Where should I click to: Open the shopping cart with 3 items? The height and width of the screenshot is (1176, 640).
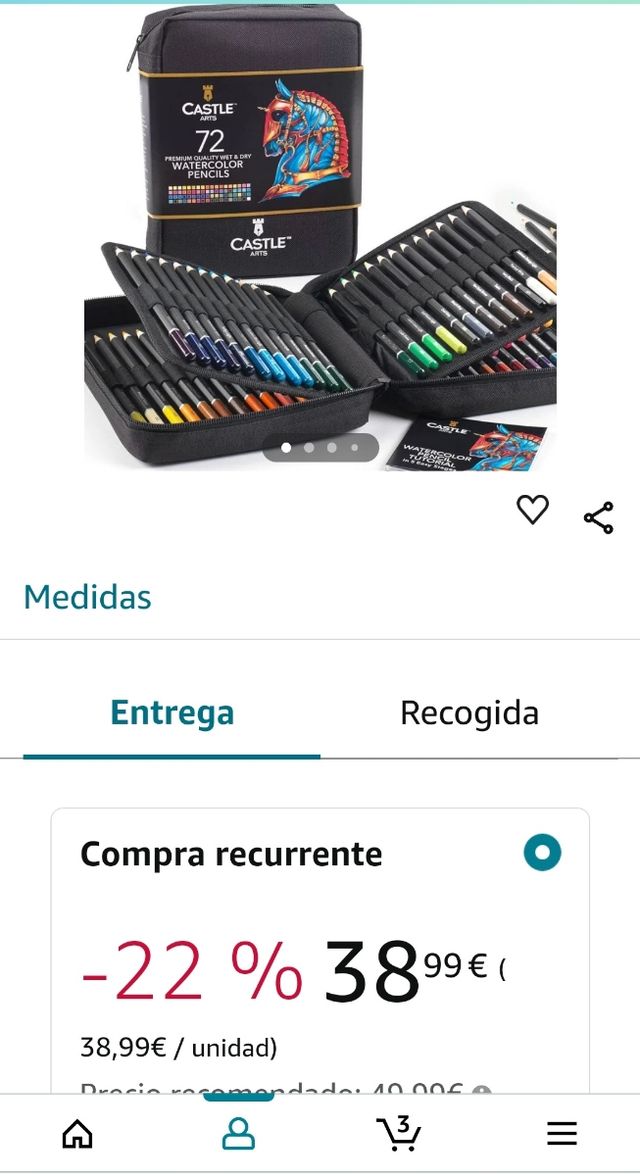[x=399, y=1132]
